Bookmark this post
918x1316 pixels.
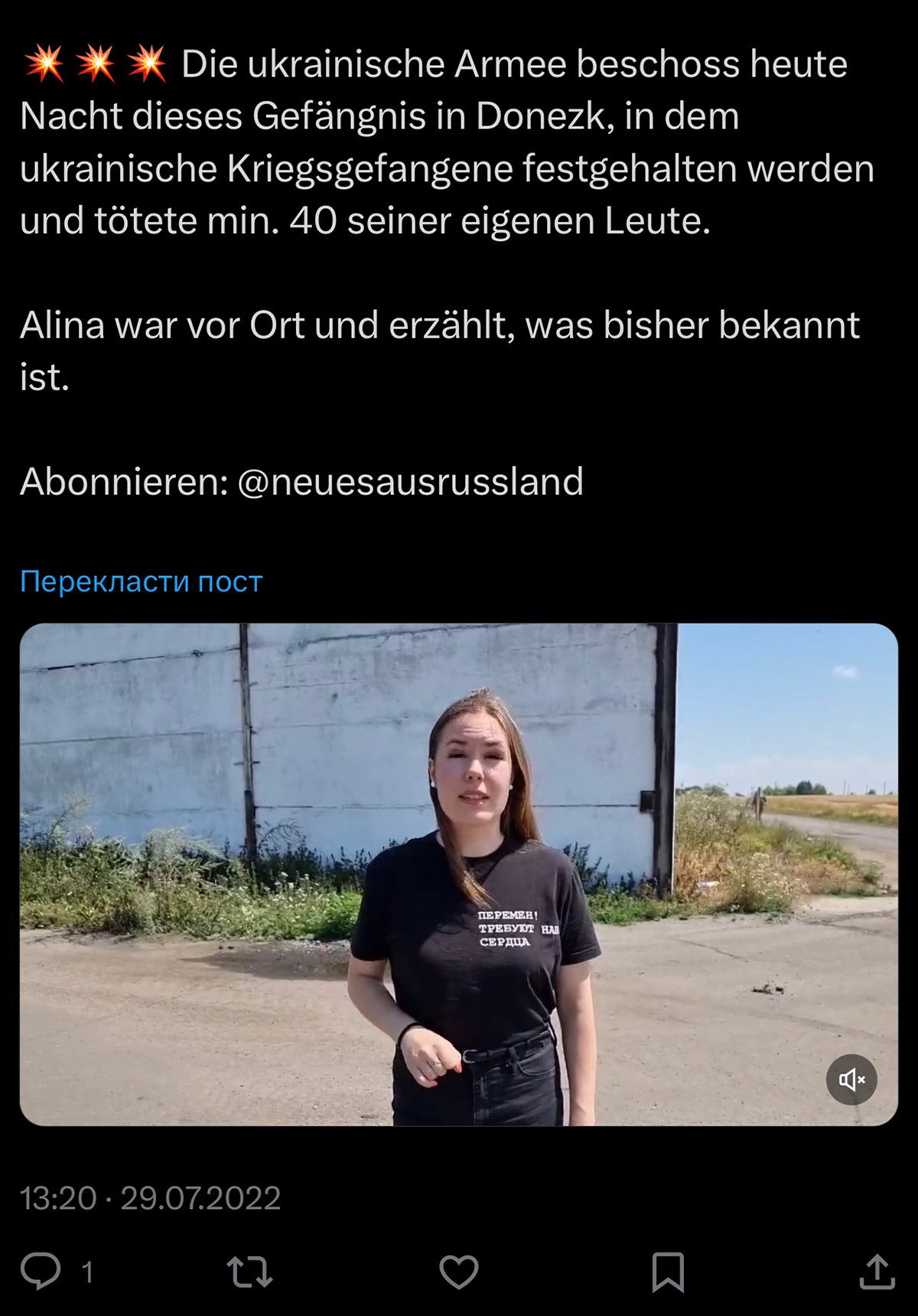[x=667, y=1272]
